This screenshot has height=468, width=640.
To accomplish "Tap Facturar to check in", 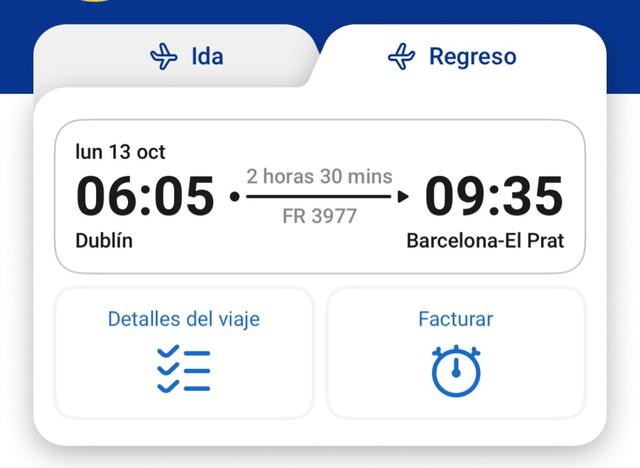I will (455, 352).
